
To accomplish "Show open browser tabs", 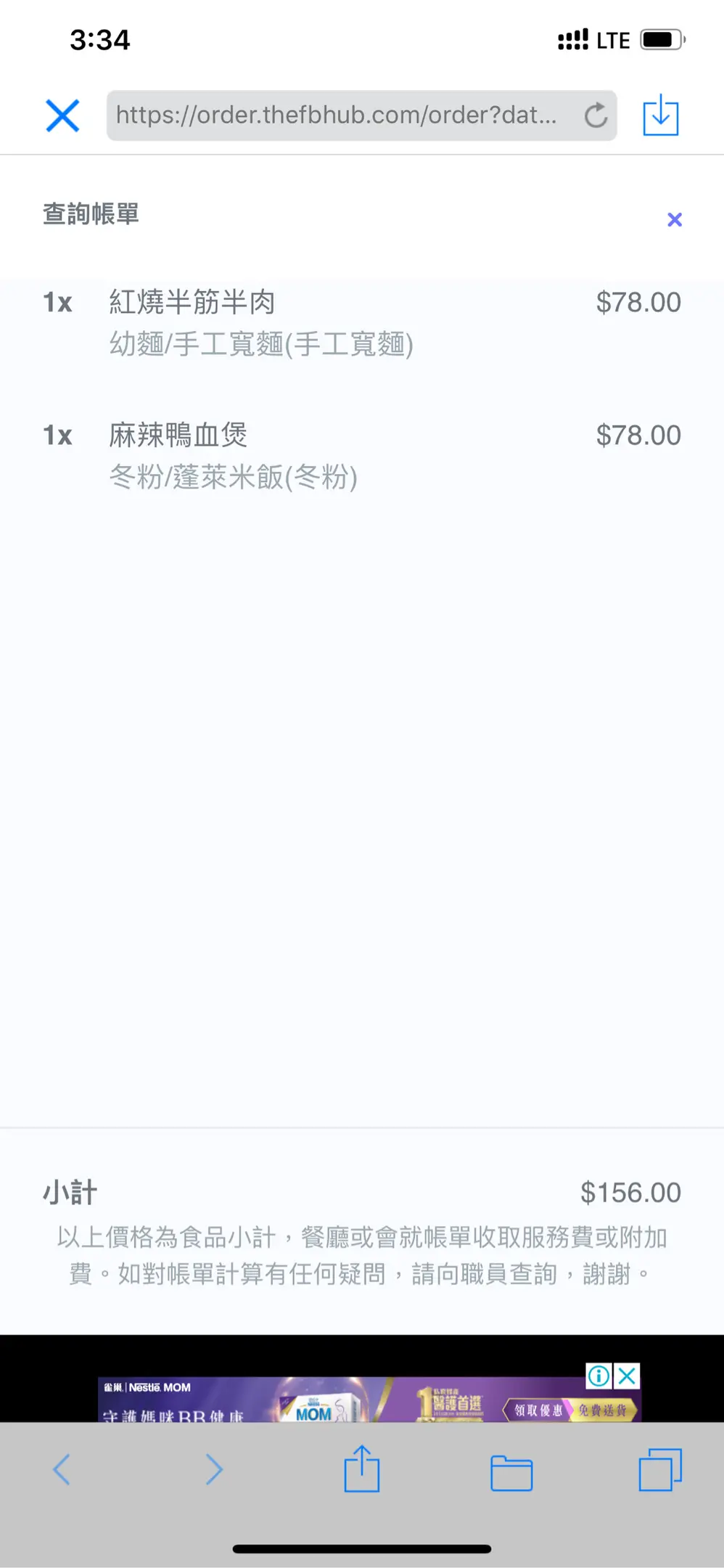I will point(660,1470).
